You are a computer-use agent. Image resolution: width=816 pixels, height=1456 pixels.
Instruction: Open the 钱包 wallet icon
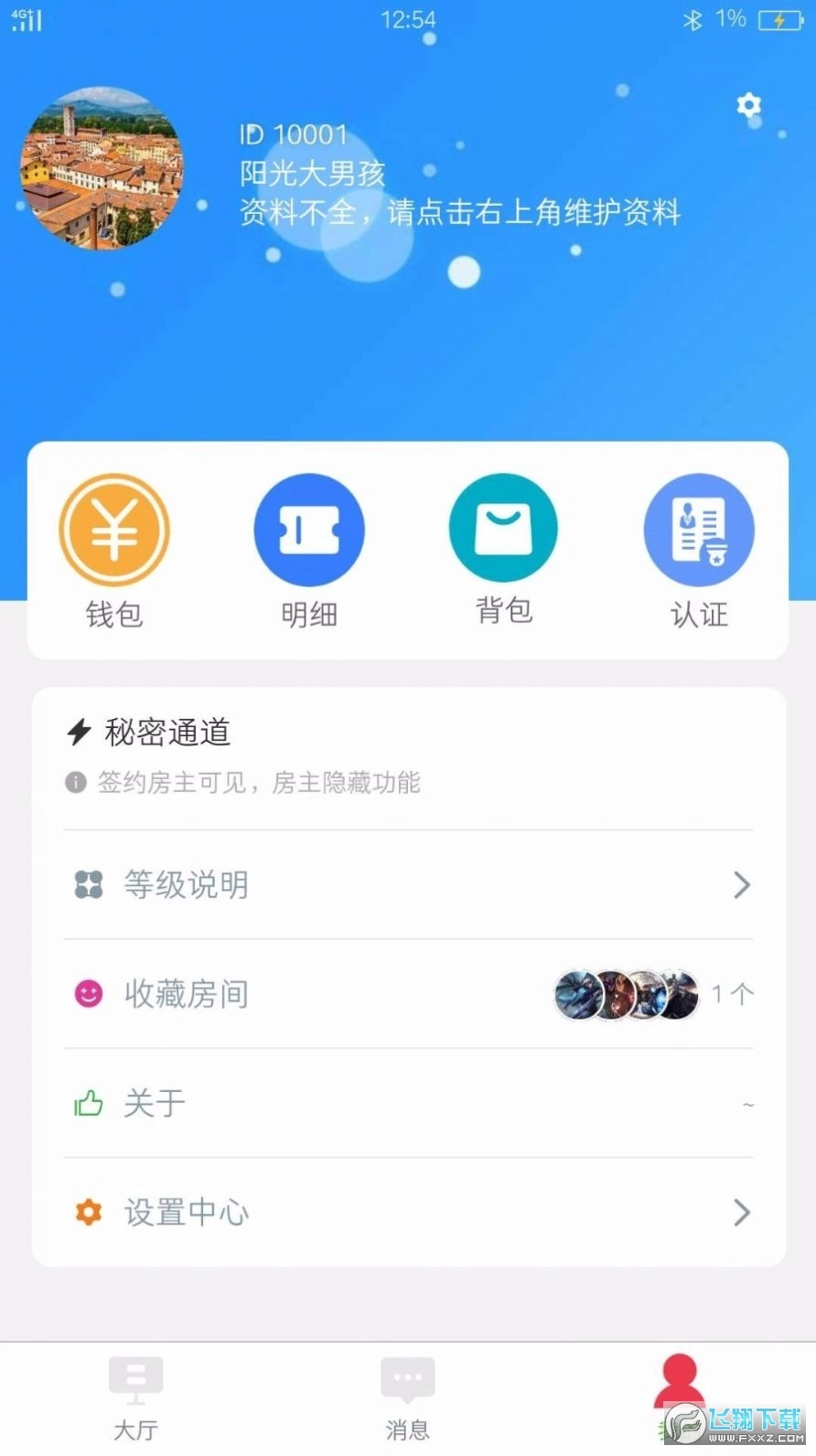pos(113,529)
